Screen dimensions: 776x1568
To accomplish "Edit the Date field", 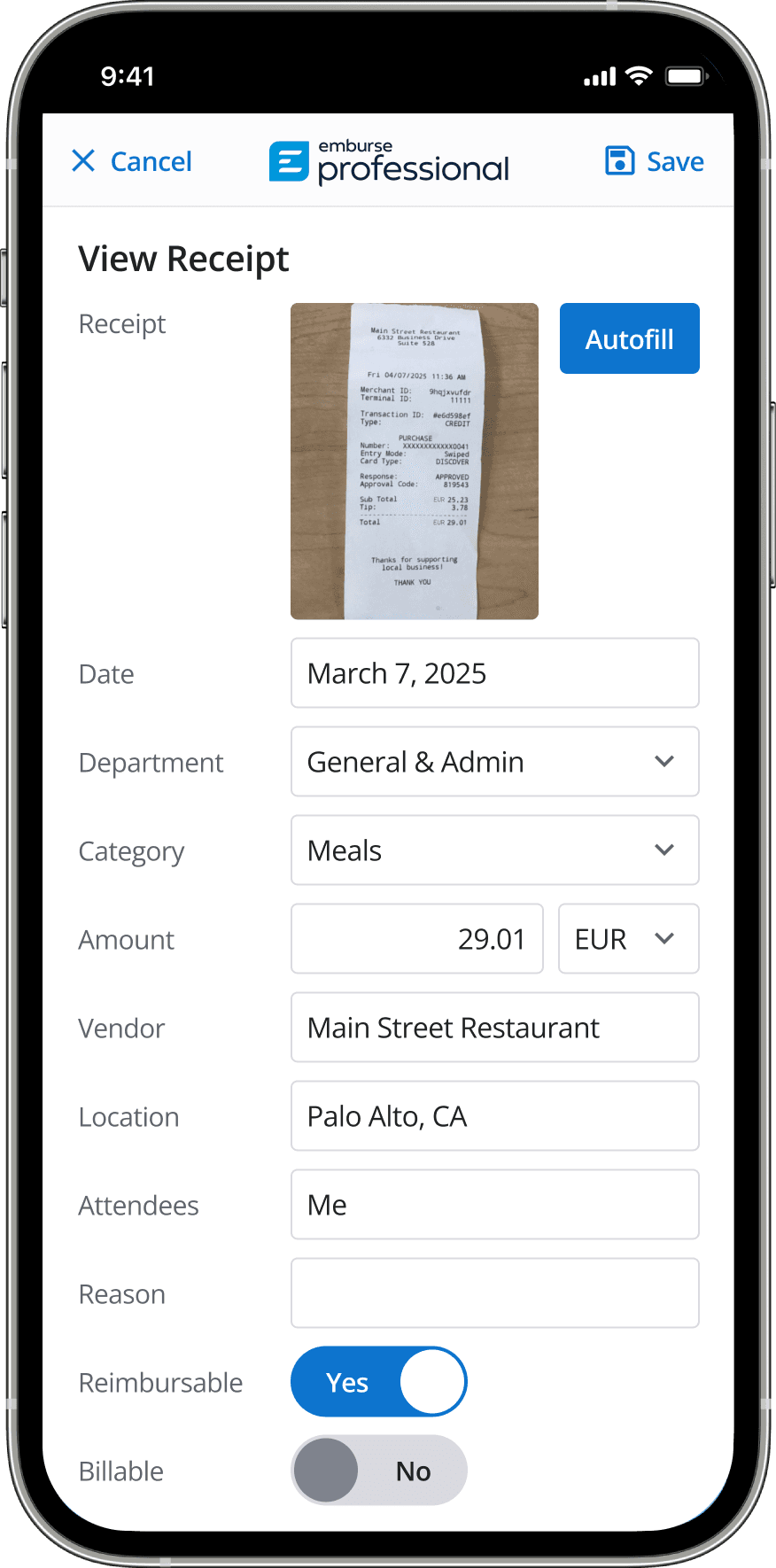I will coord(494,673).
